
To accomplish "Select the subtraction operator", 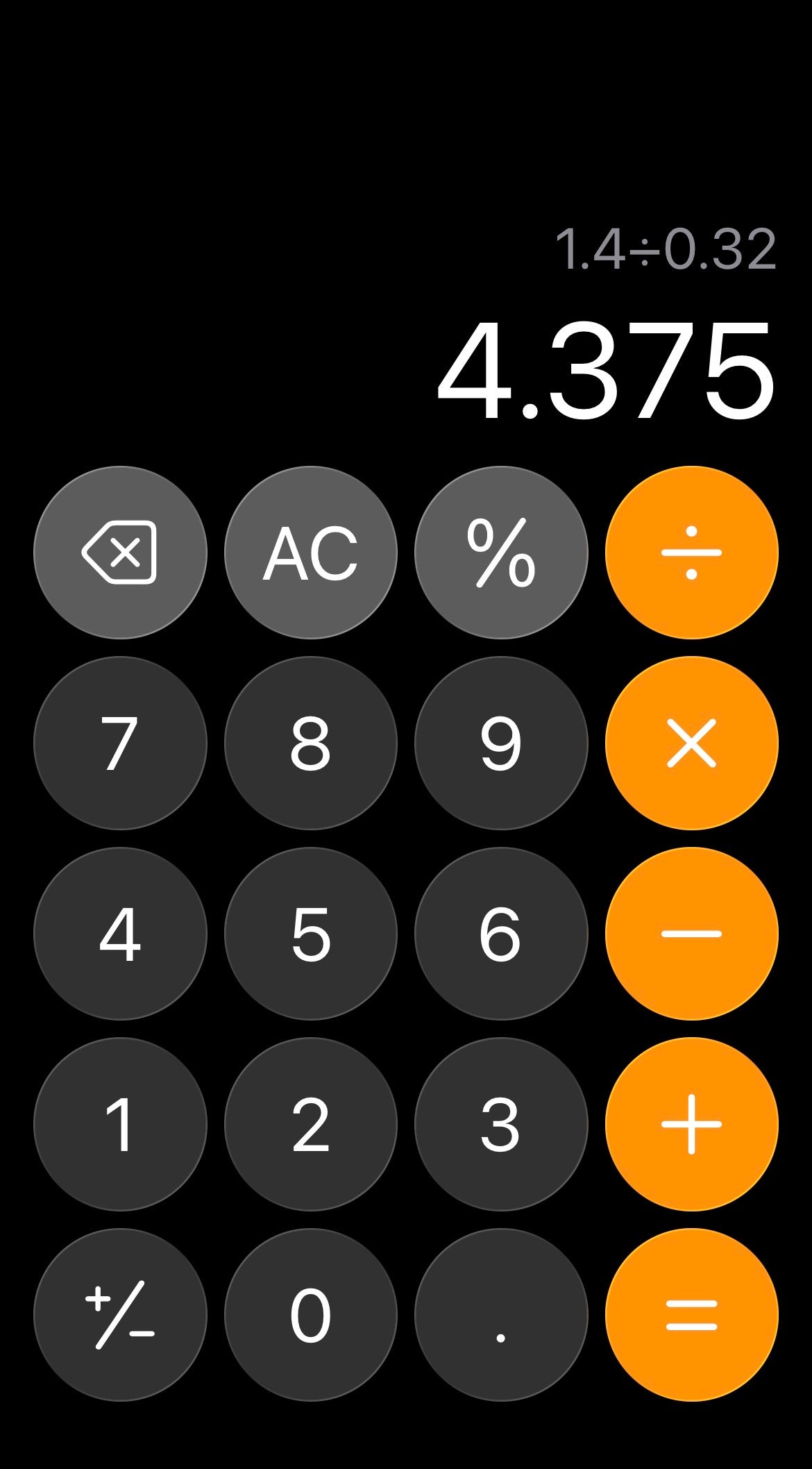I will [691, 934].
